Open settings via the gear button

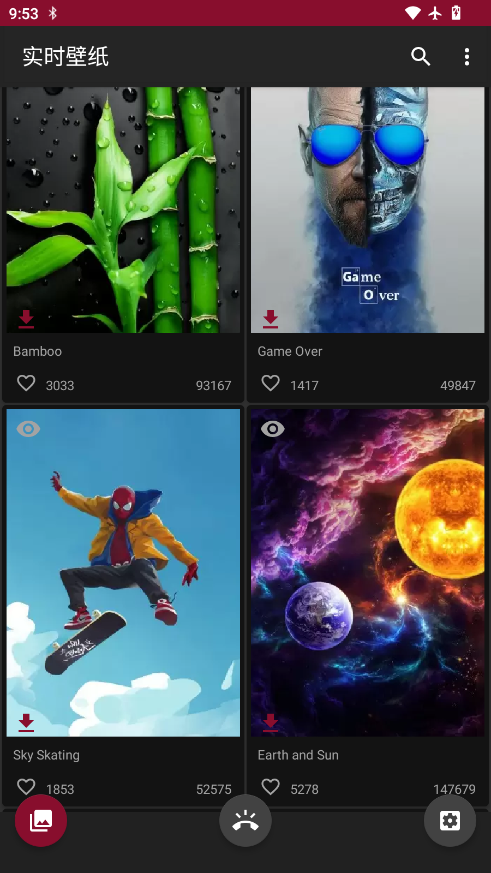(x=450, y=821)
